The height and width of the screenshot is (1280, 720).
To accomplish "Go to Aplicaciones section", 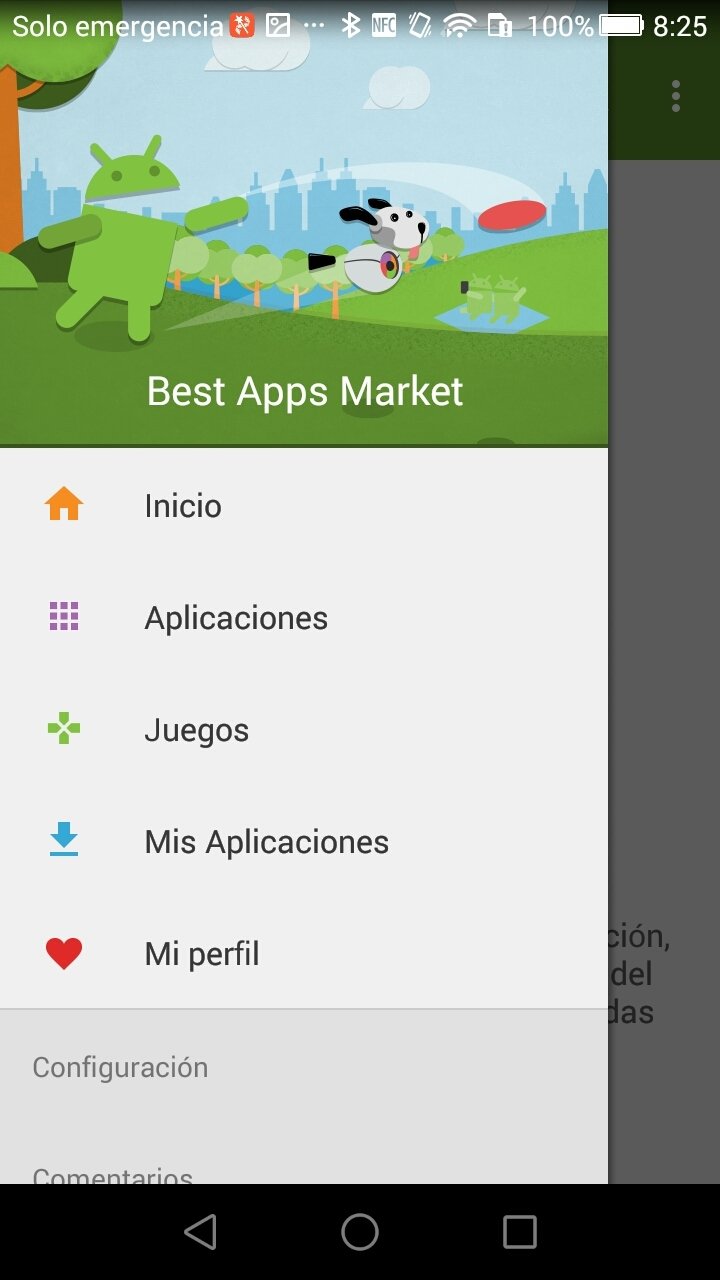I will tap(236, 618).
